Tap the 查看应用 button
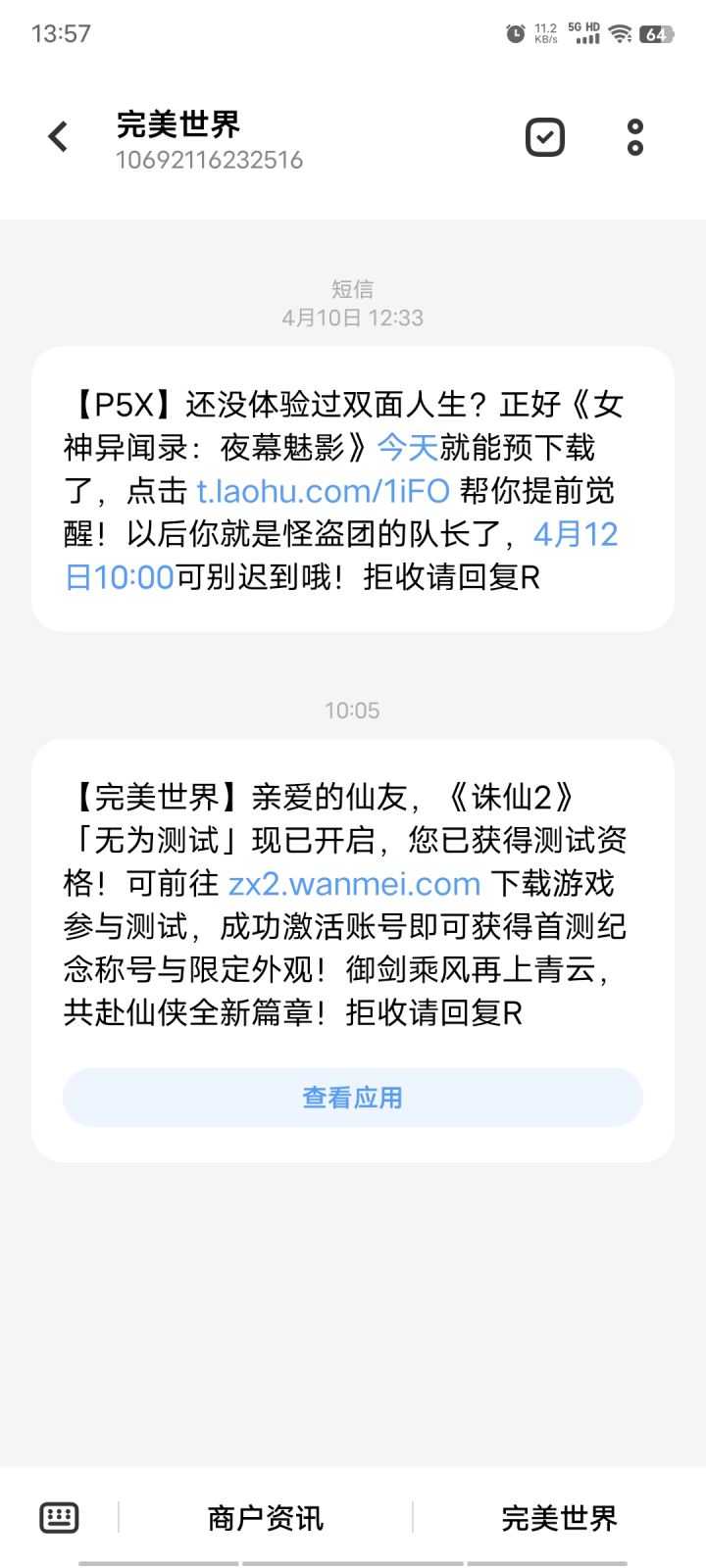The height and width of the screenshot is (1568, 706). (x=353, y=1098)
